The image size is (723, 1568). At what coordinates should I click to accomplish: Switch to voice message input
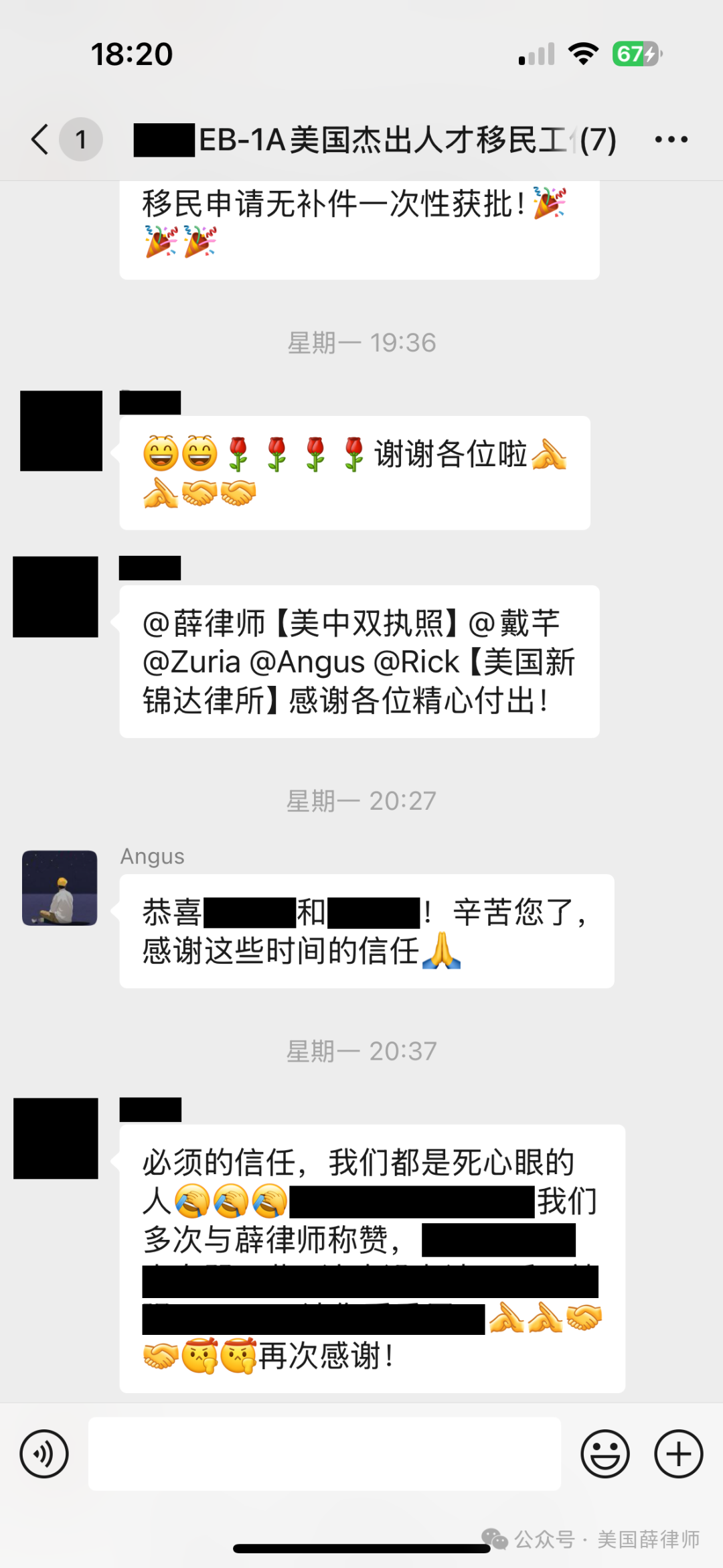(x=44, y=1453)
